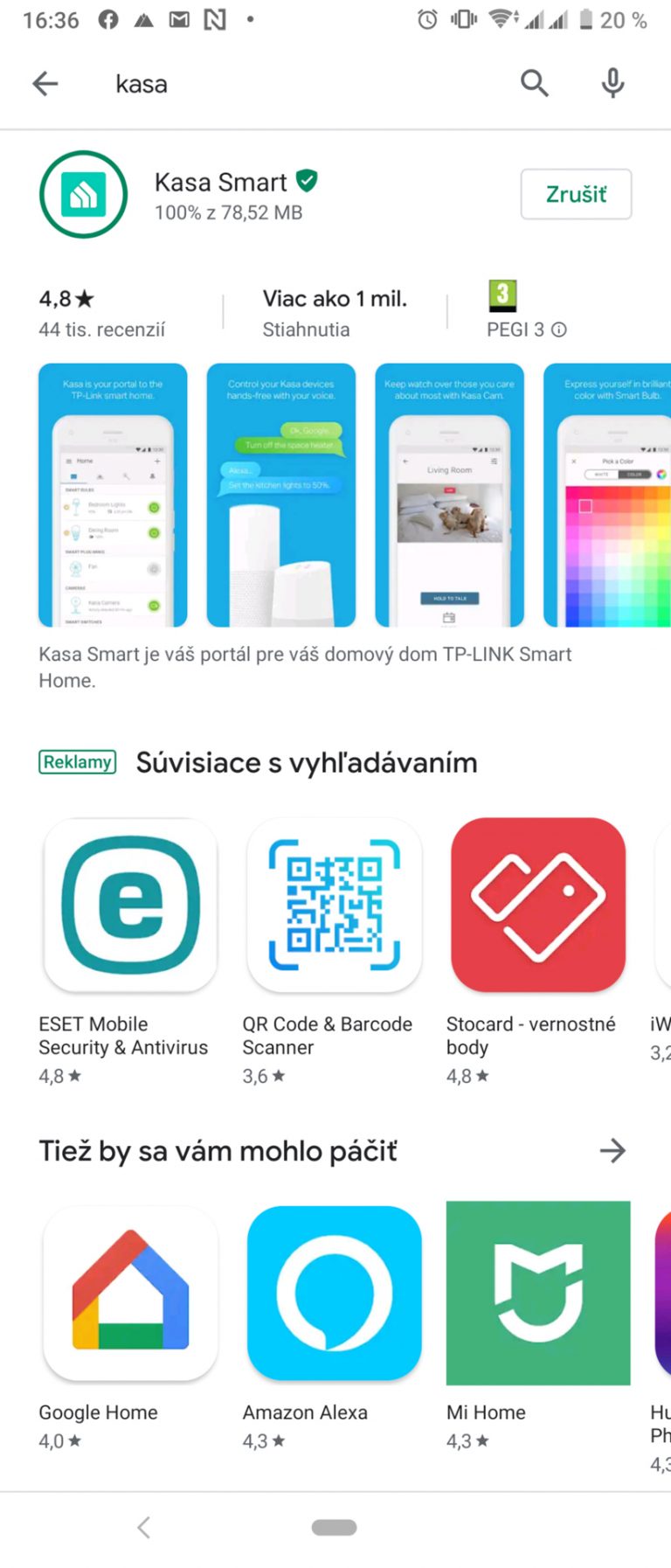This screenshot has height=1568, width=671.
Task: View the first Kasa Smart screenshot
Action: (x=113, y=495)
